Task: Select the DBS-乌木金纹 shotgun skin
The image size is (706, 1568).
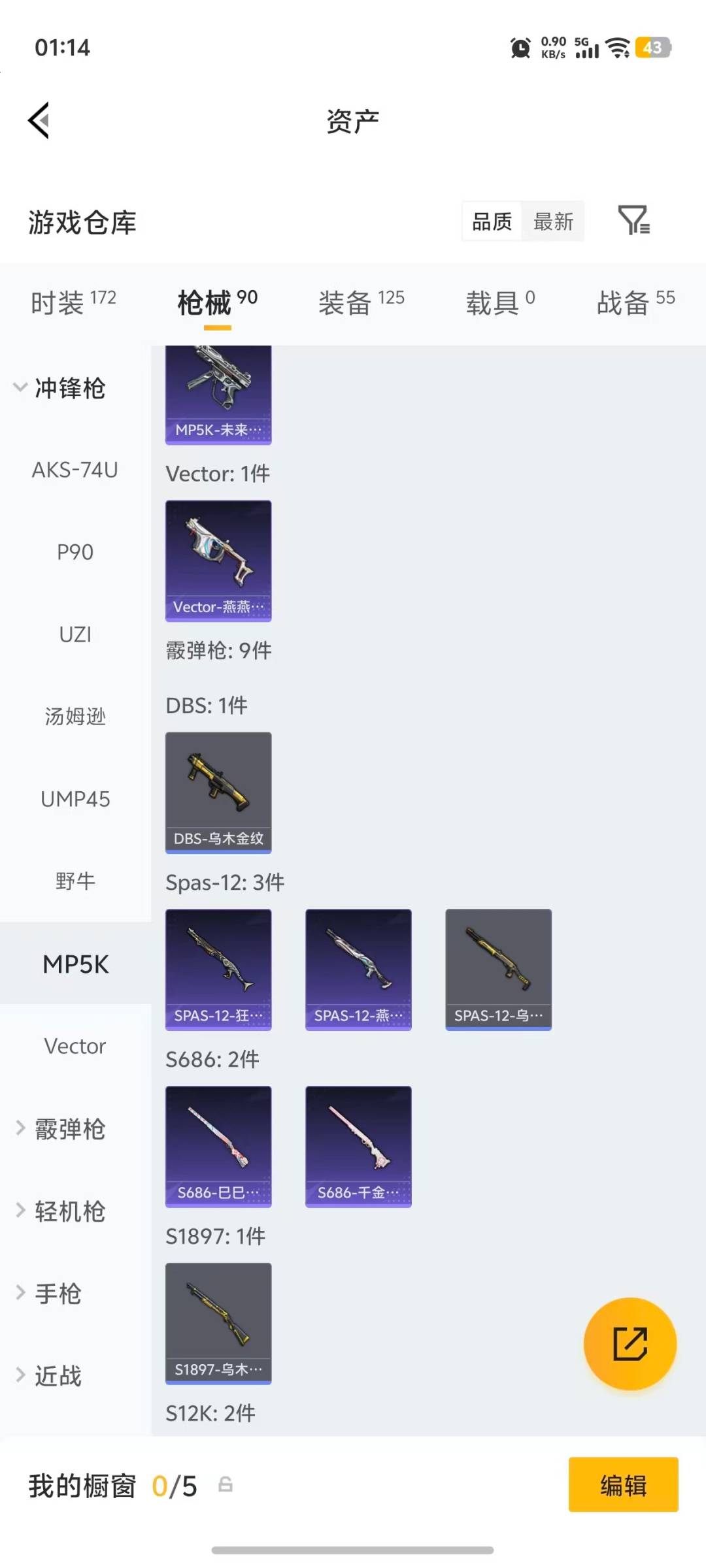Action: (x=218, y=792)
